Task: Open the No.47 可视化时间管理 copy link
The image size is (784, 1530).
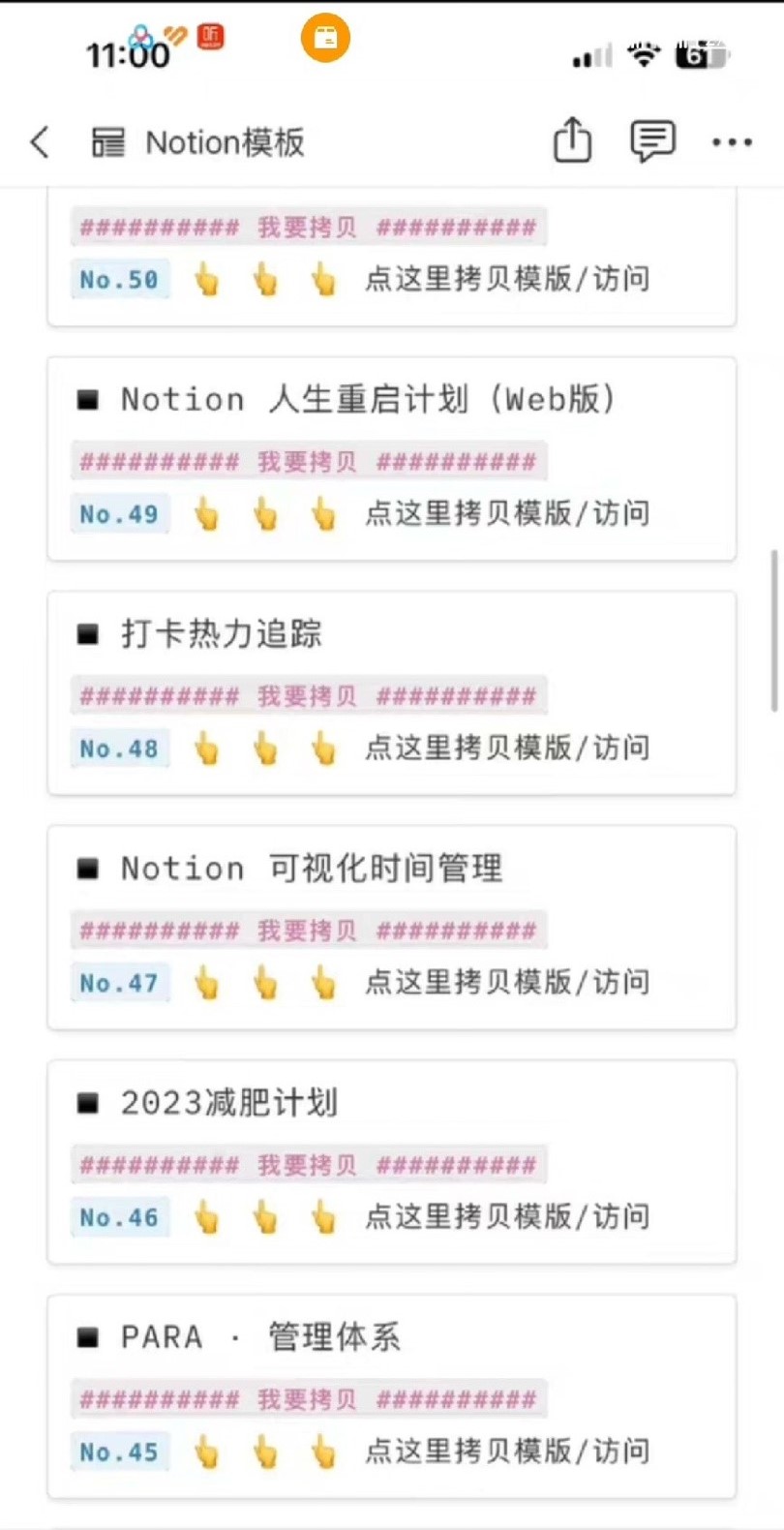Action: tap(505, 983)
